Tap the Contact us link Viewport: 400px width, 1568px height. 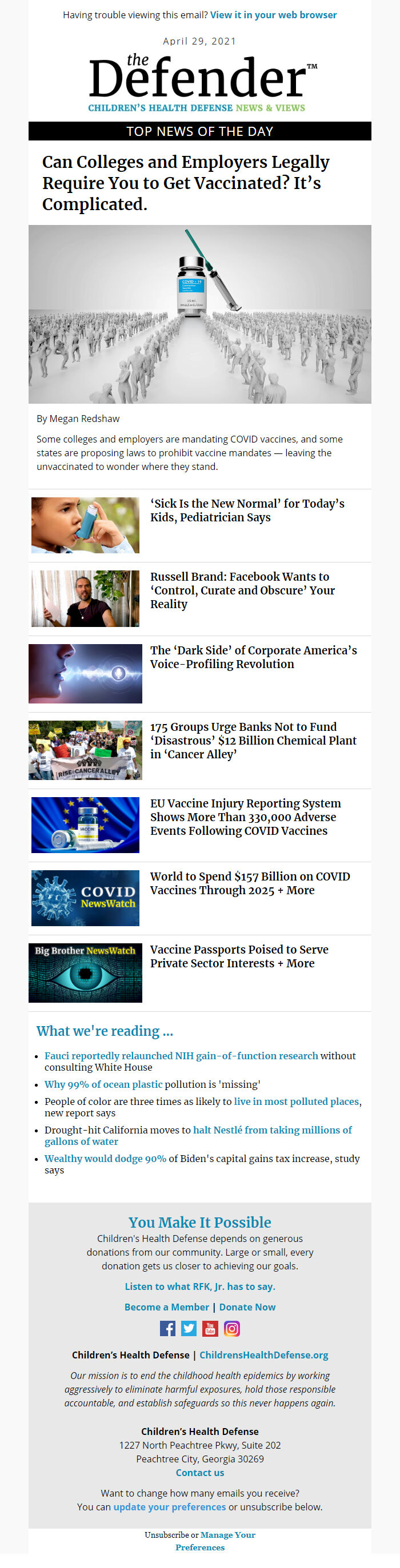coord(199,1473)
